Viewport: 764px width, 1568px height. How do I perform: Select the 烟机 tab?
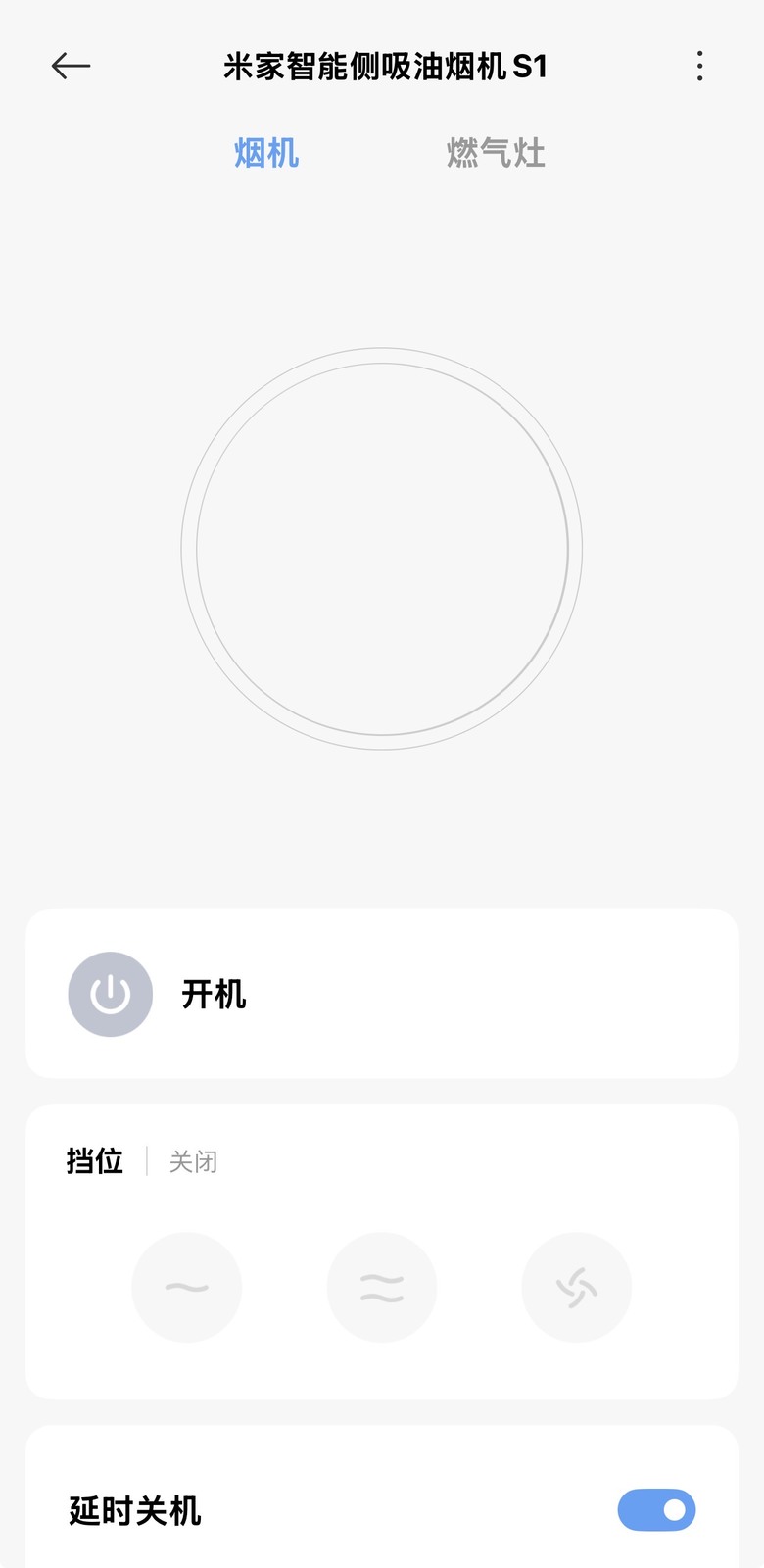click(265, 152)
